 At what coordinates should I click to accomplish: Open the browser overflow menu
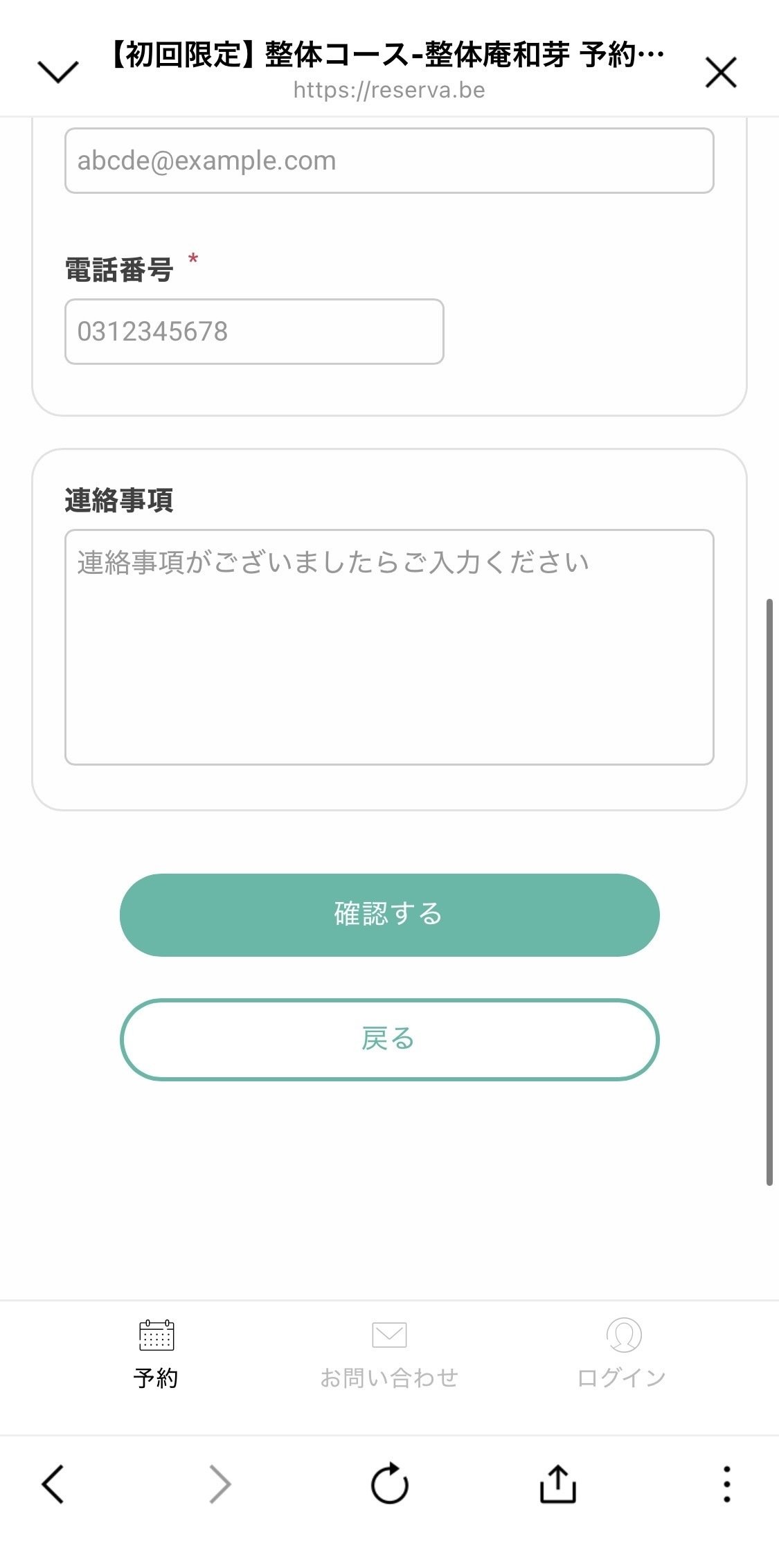(x=726, y=1484)
